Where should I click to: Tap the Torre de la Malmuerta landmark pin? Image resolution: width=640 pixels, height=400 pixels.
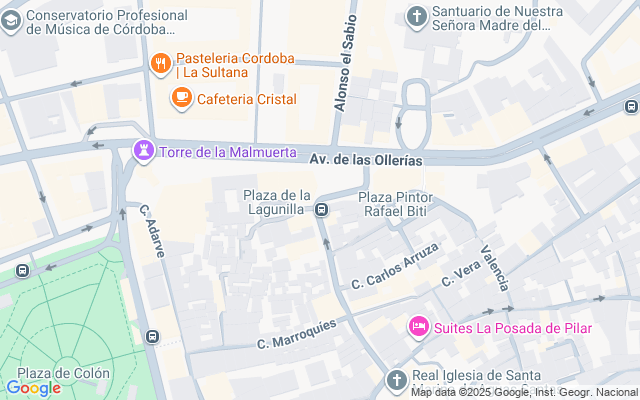click(x=144, y=151)
